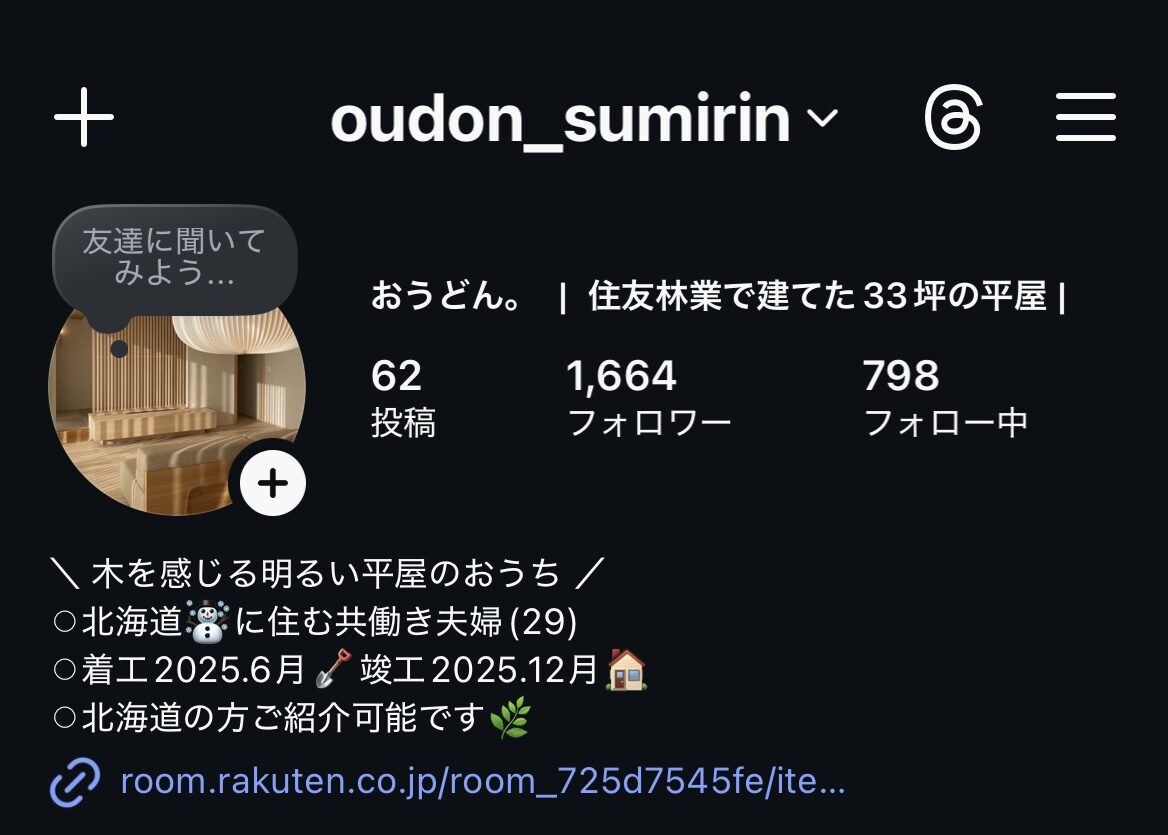Open the 798 フォロー中 following list
This screenshot has height=835, width=1168.
944,398
